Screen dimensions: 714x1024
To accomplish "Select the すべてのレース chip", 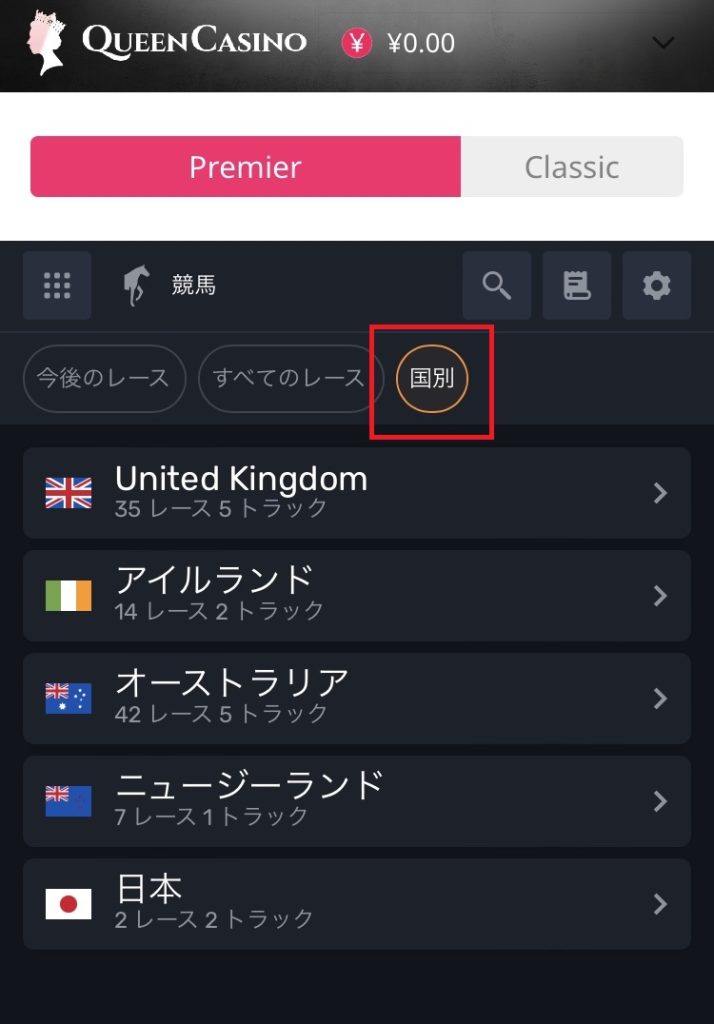I will coord(290,379).
